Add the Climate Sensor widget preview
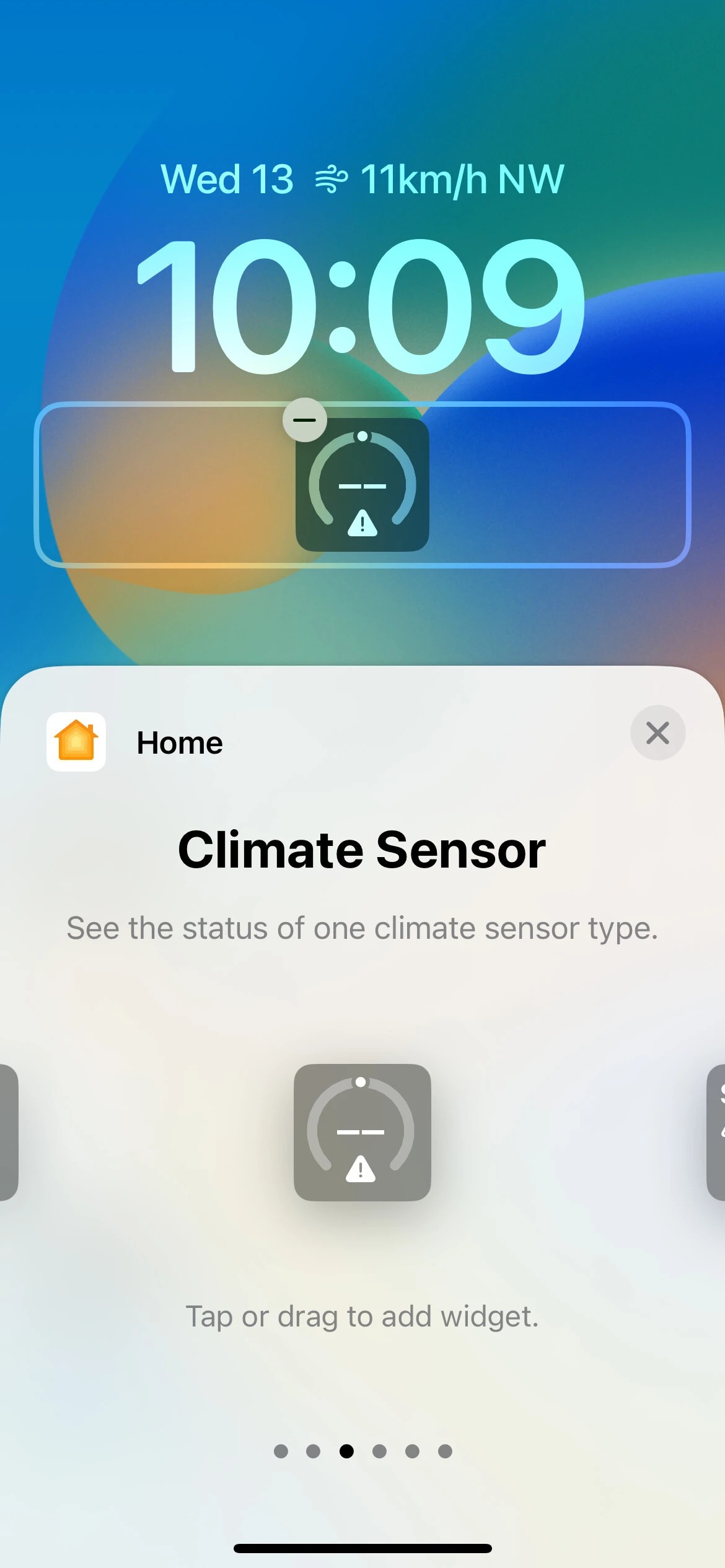725x1568 pixels. [362, 1132]
